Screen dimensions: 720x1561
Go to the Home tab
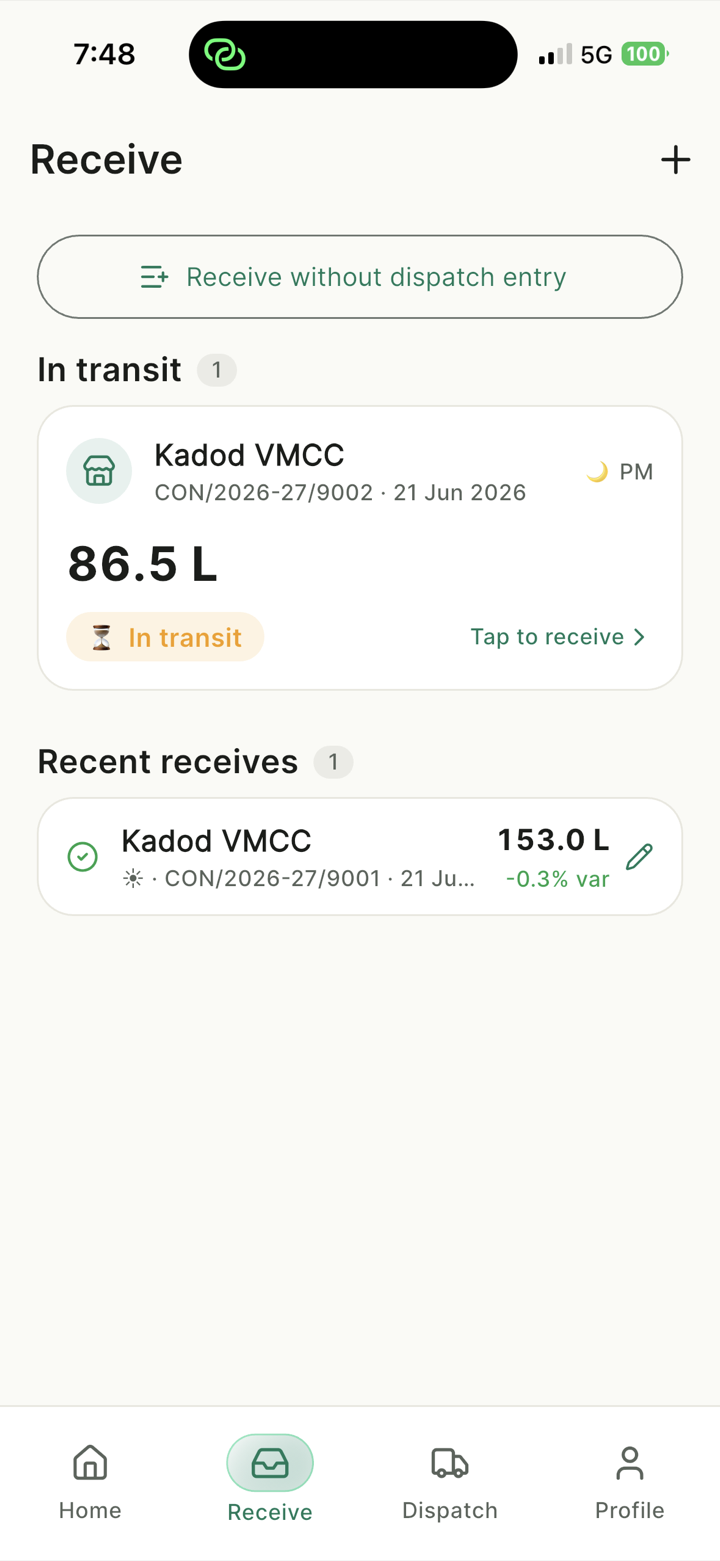pos(90,1483)
